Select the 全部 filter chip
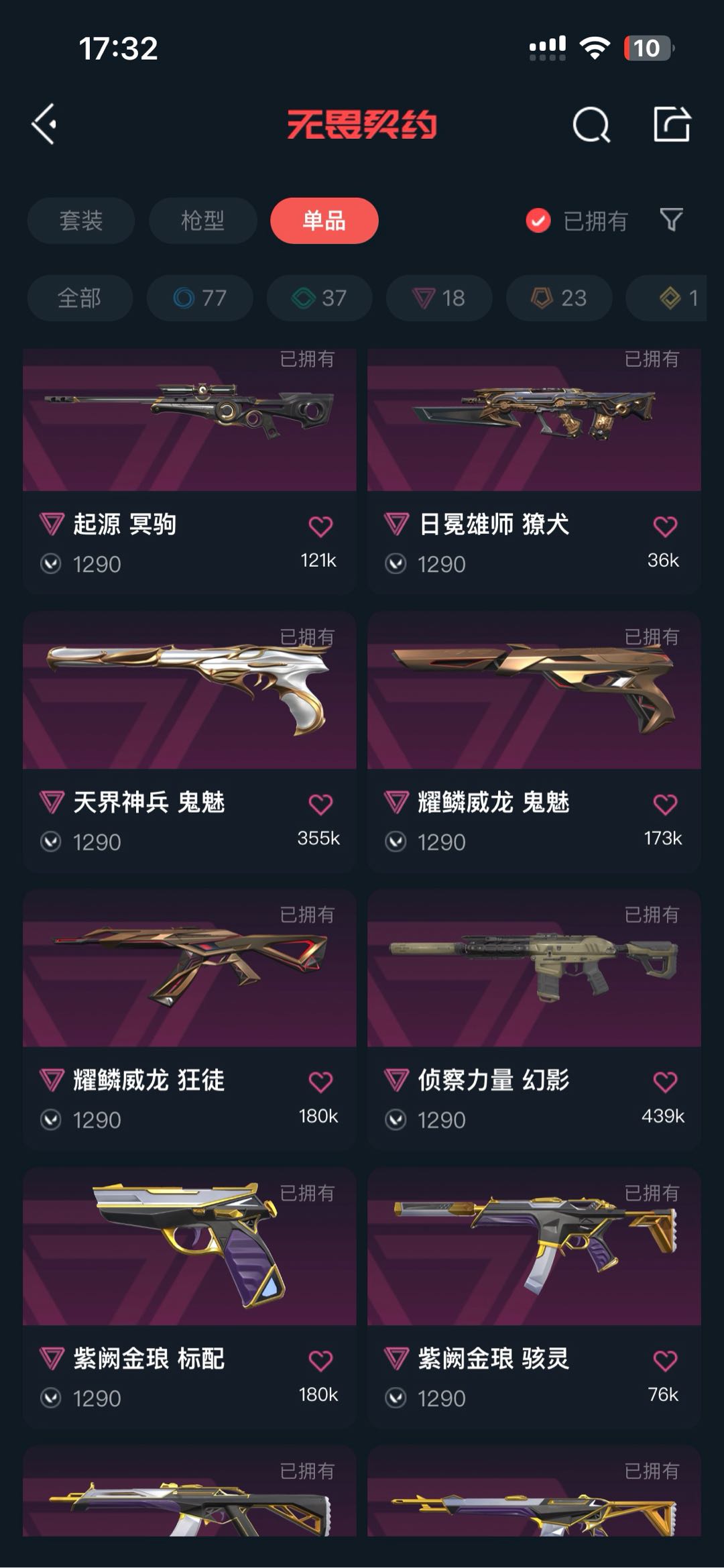Viewport: 724px width, 1568px height. (x=80, y=298)
